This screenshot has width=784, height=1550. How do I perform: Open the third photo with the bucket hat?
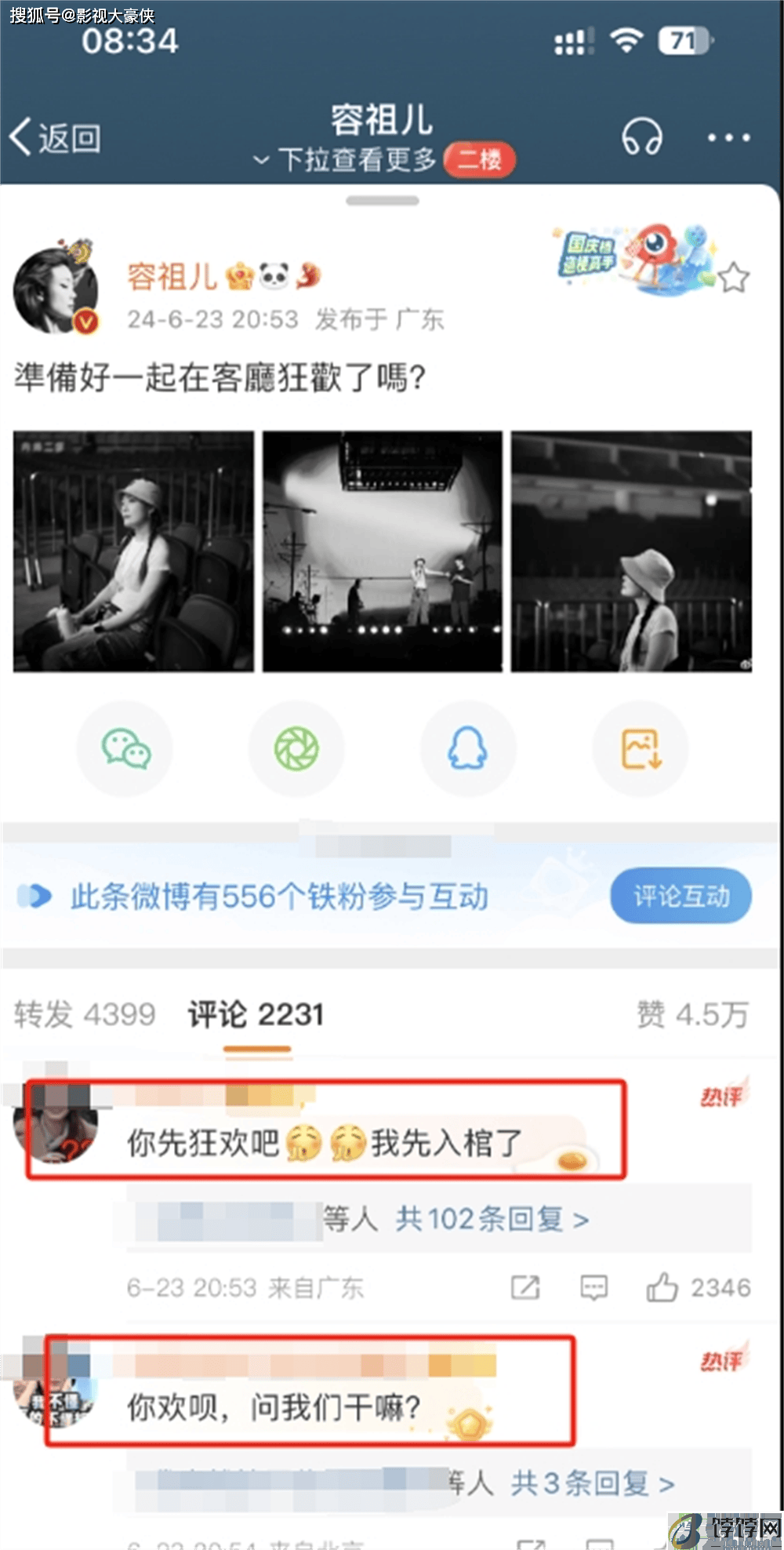(632, 551)
